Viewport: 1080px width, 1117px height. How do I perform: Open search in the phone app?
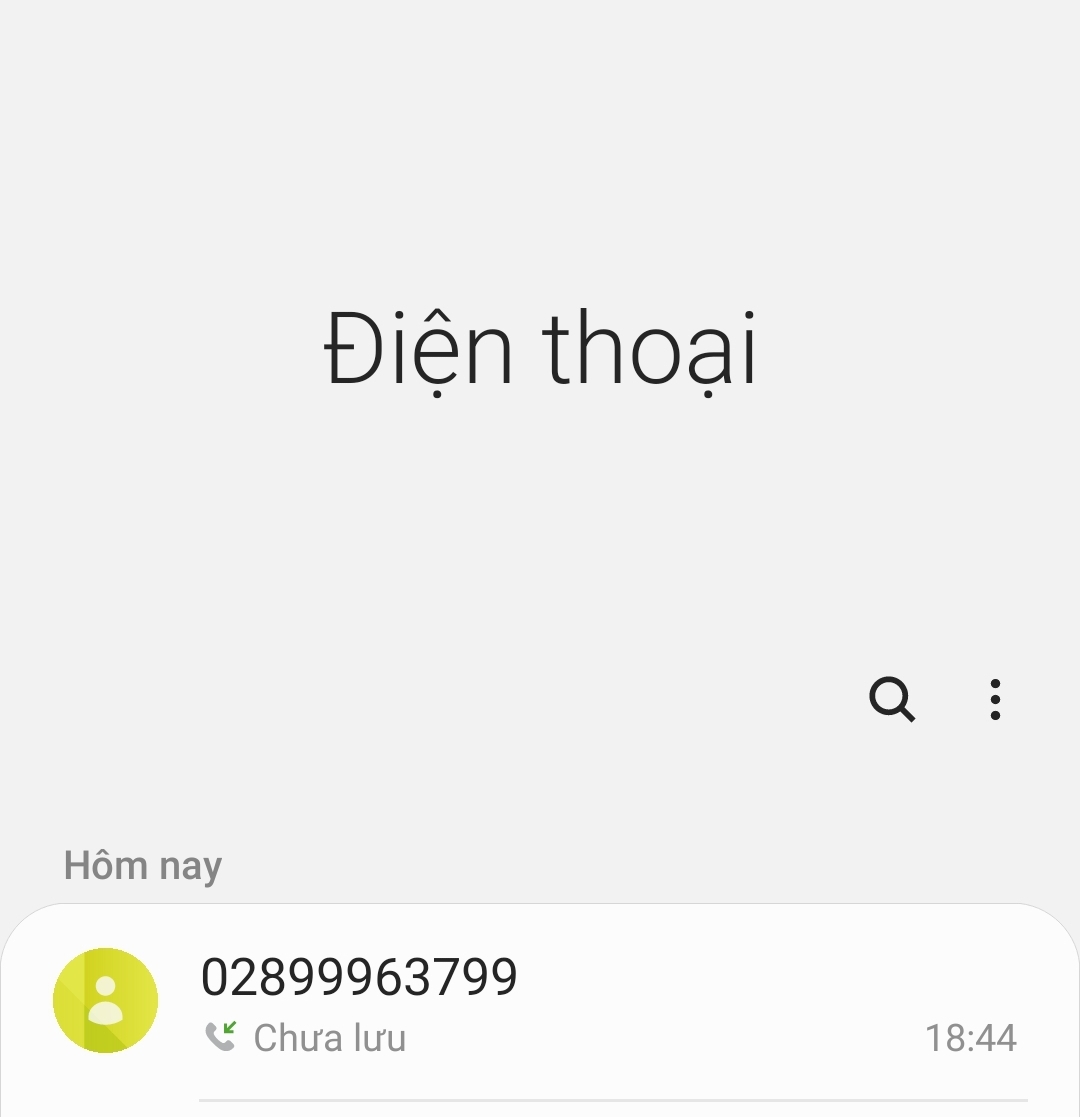(892, 699)
